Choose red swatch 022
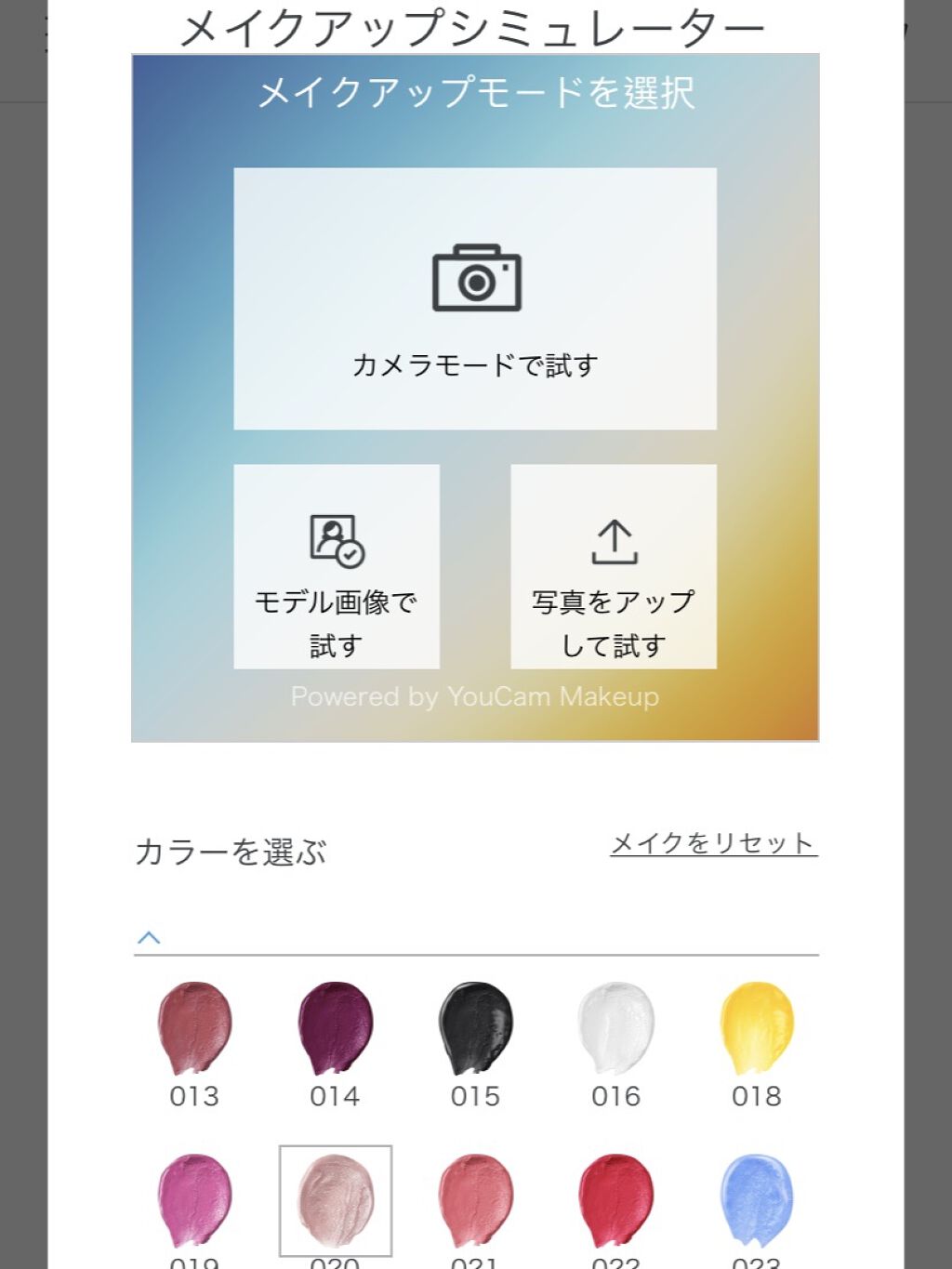 615,1199
